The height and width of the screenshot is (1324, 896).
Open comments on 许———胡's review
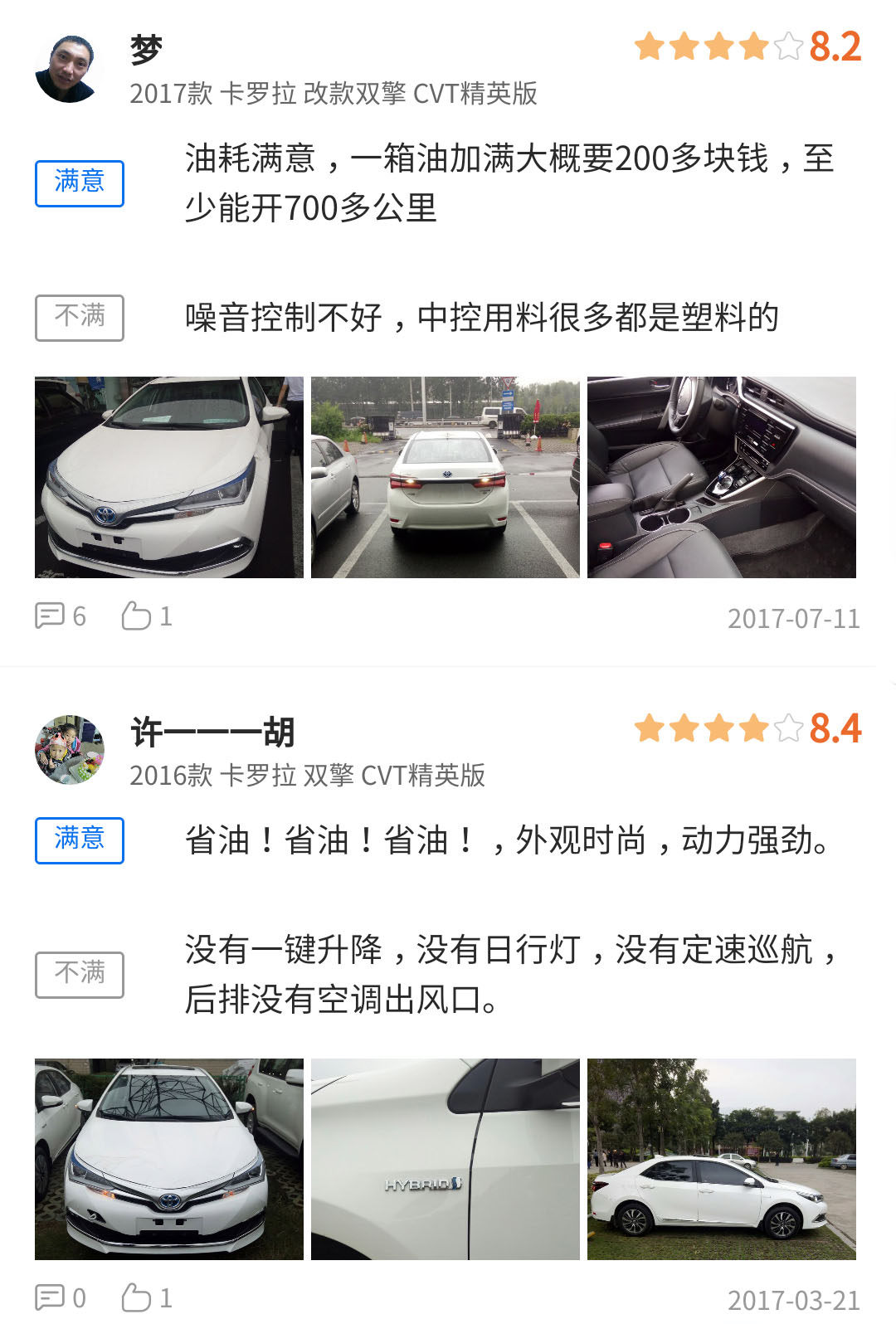pos(61,1297)
